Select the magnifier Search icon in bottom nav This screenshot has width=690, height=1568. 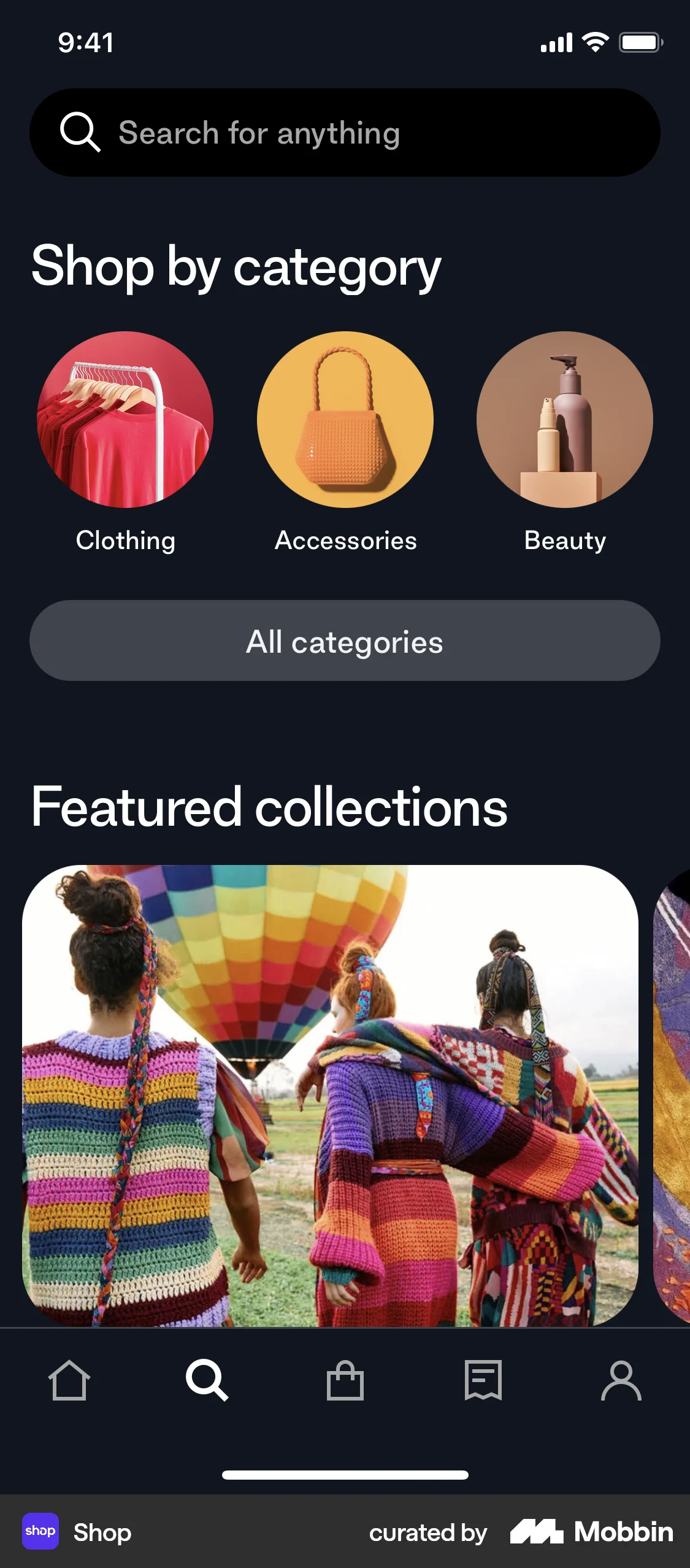pyautogui.click(x=207, y=1380)
